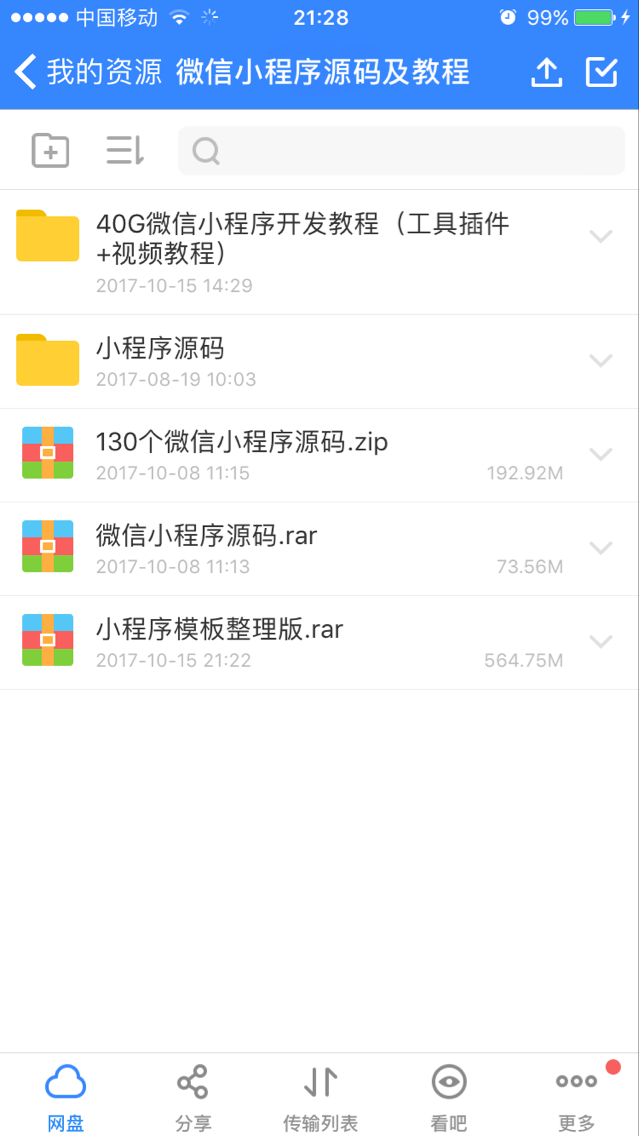
Task: Expand options for 微信小程序源码.rar
Action: coord(600,548)
